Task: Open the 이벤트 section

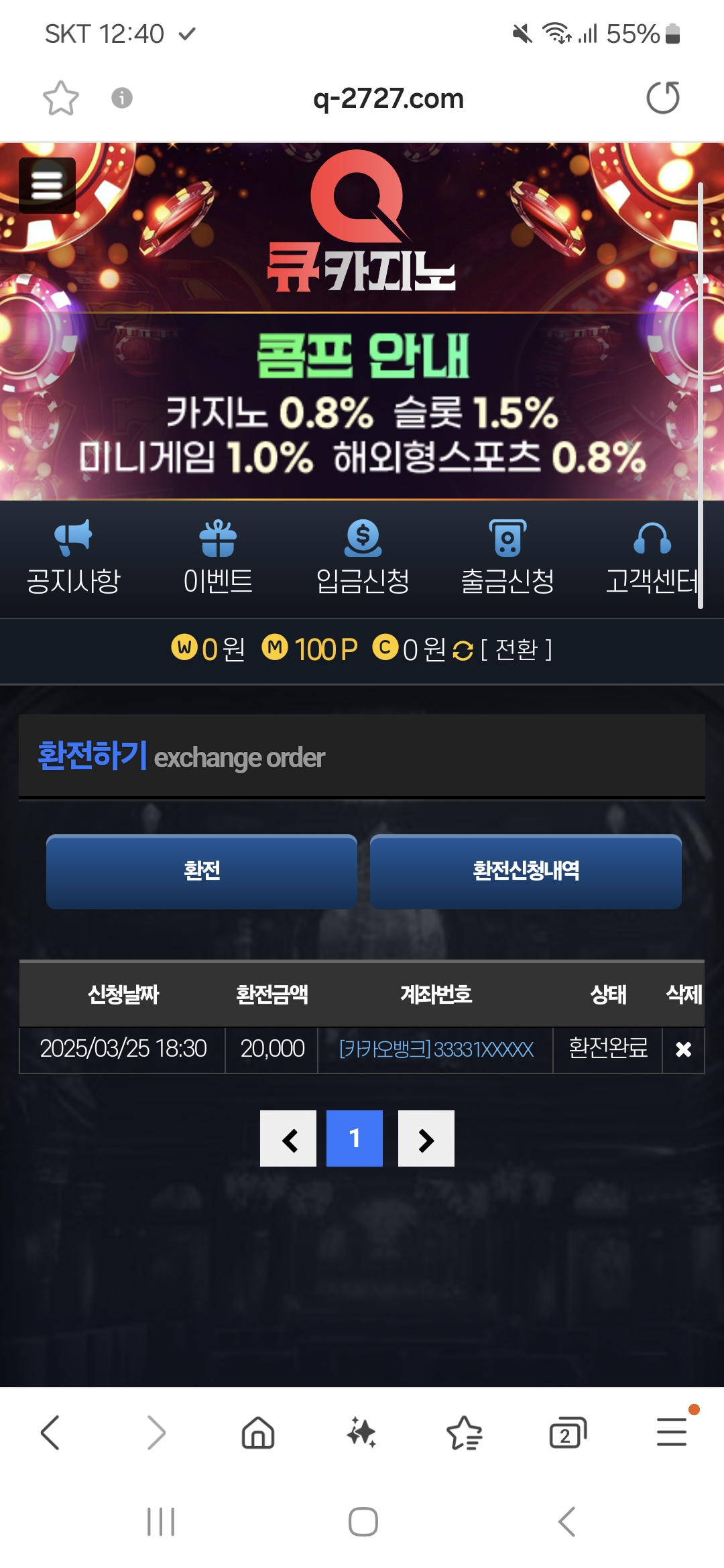Action: pyautogui.click(x=218, y=558)
